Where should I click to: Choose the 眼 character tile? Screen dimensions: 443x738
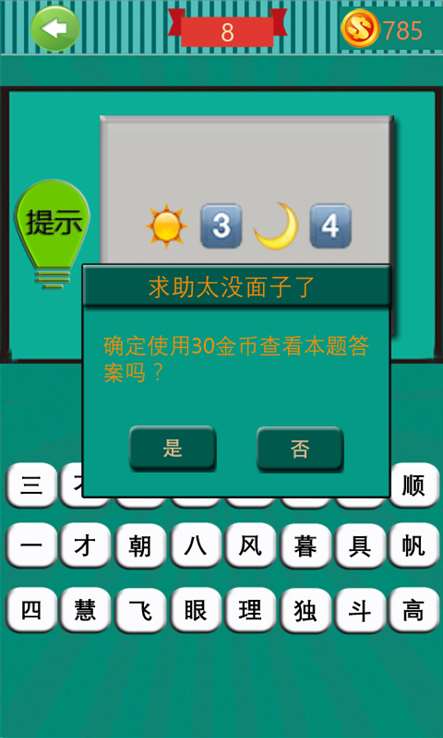(x=196, y=610)
